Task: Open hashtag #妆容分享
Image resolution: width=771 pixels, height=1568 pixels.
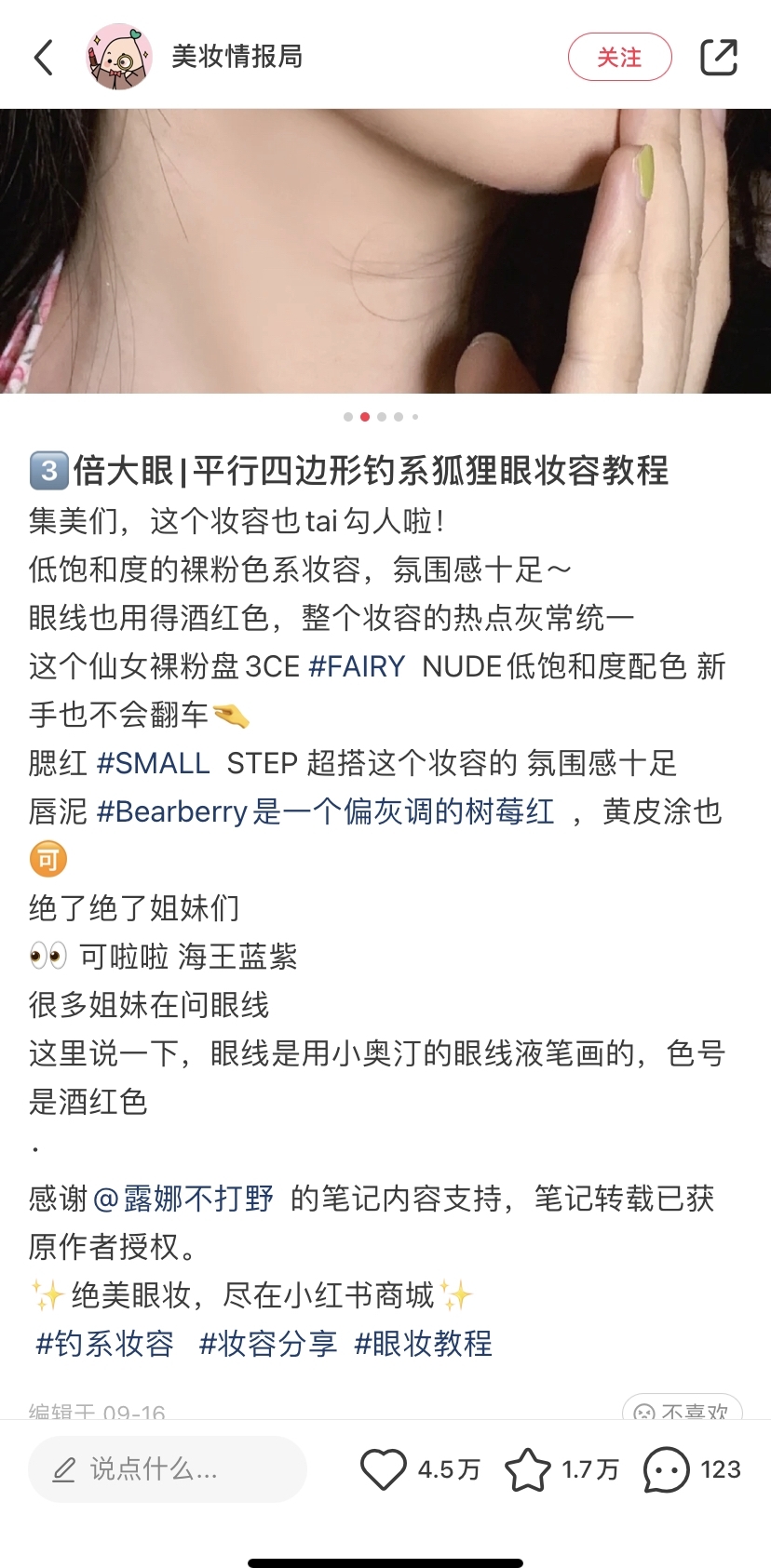Action: (268, 1344)
